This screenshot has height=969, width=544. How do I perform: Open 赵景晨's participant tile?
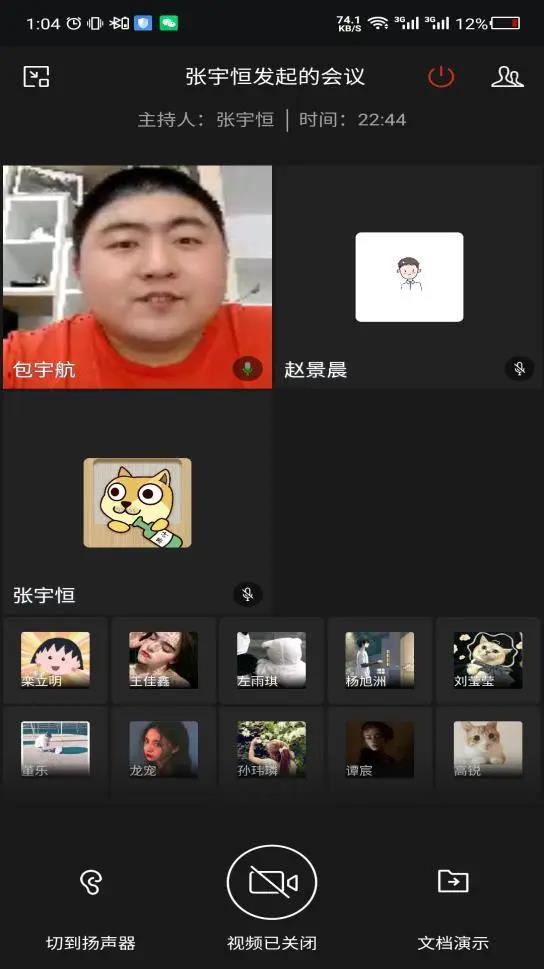[x=409, y=277]
